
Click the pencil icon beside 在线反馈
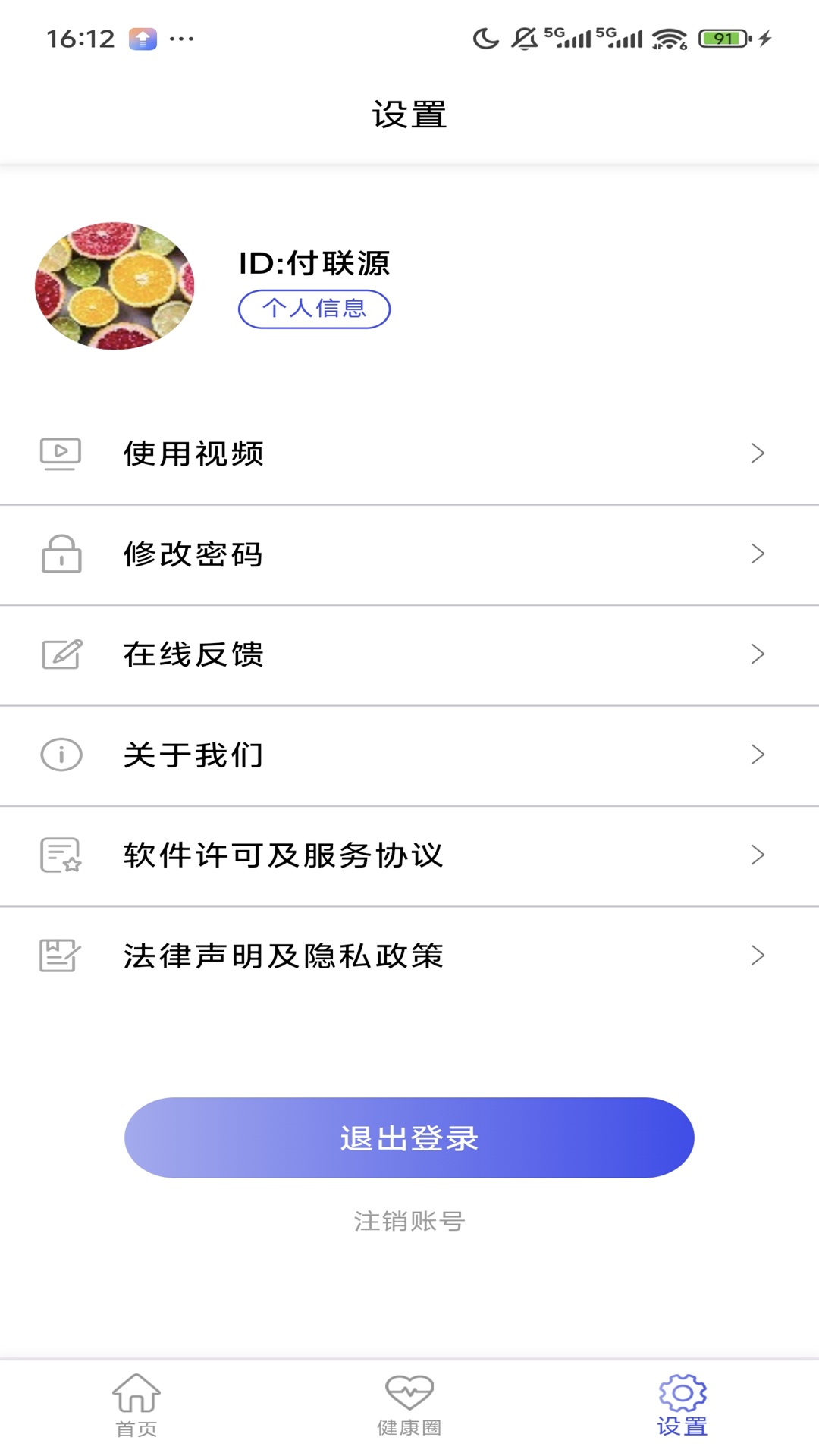point(61,654)
